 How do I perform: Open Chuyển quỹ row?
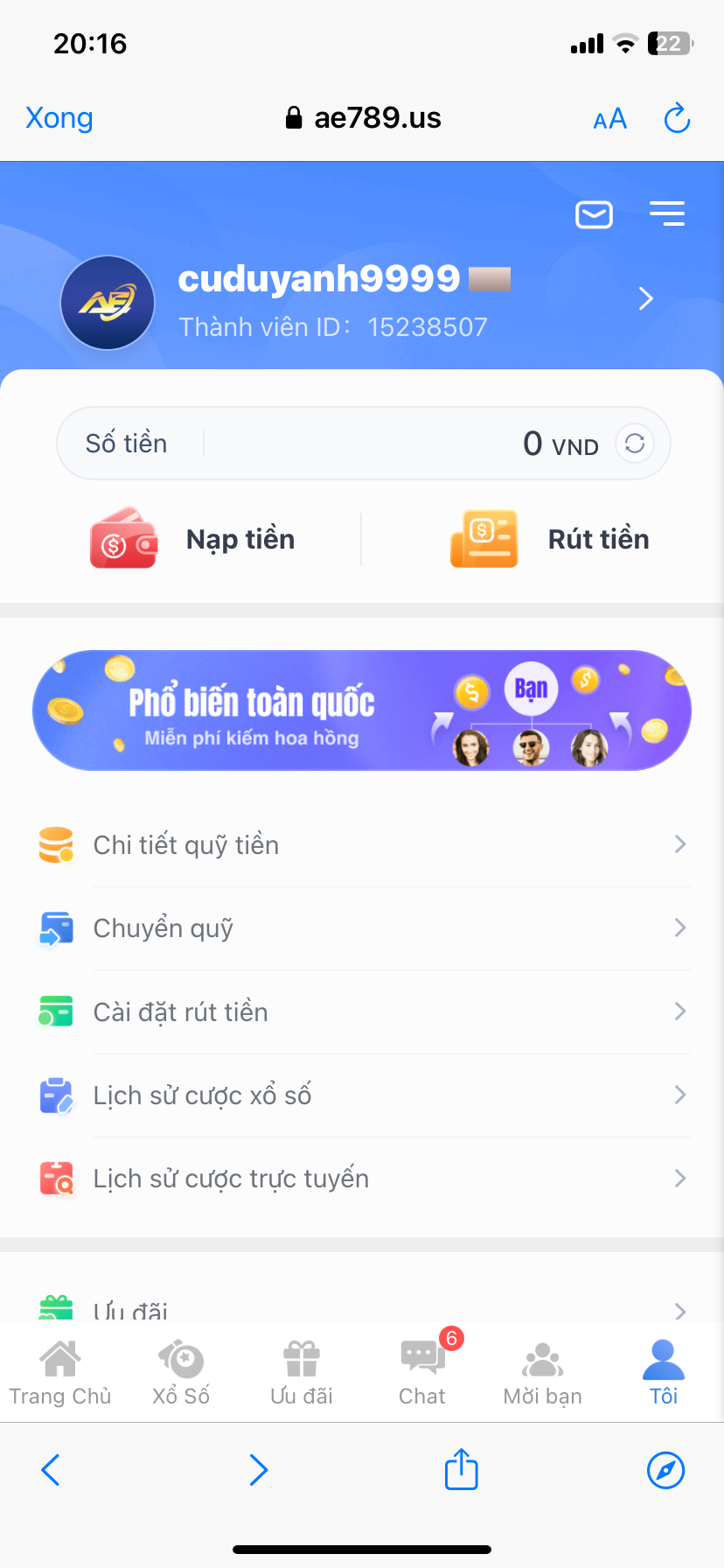[362, 928]
